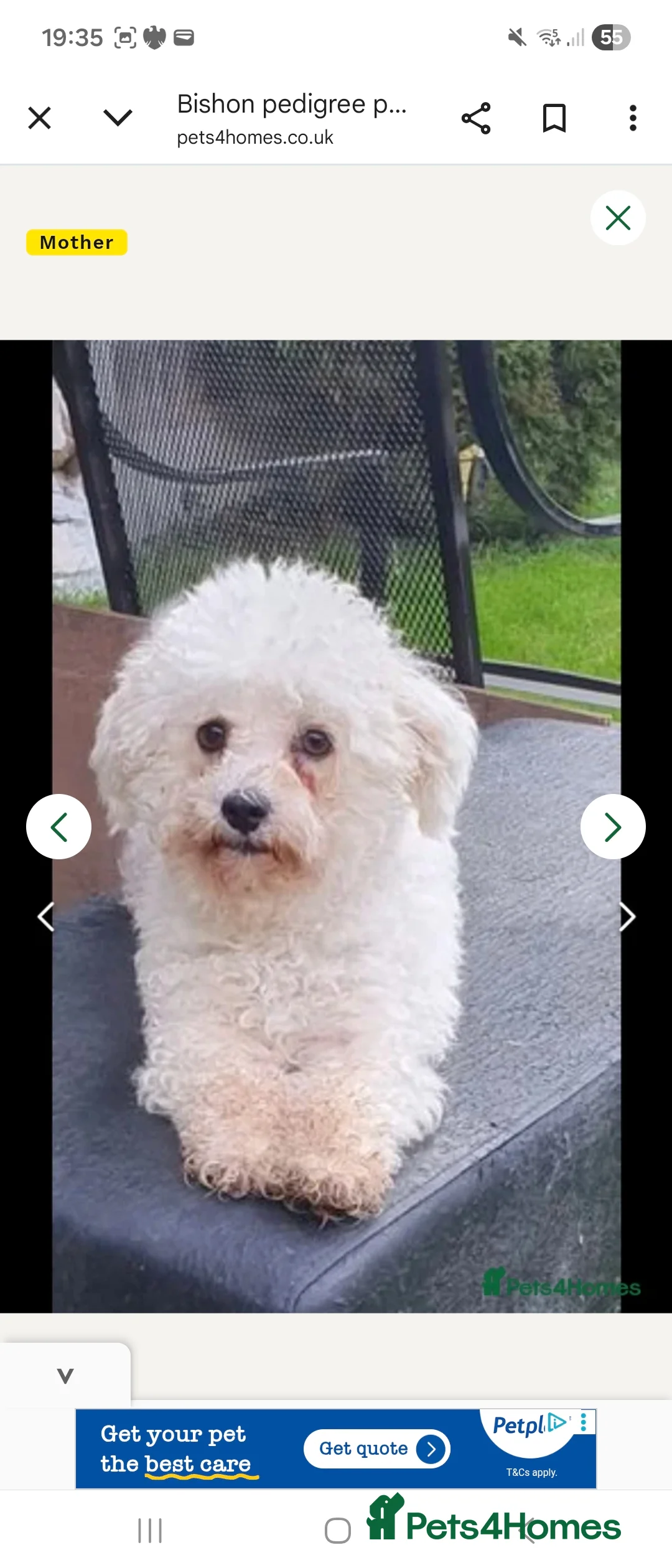Tap the battery indicator showing 55
Viewport: 672px width, 1568px height.
coord(612,37)
